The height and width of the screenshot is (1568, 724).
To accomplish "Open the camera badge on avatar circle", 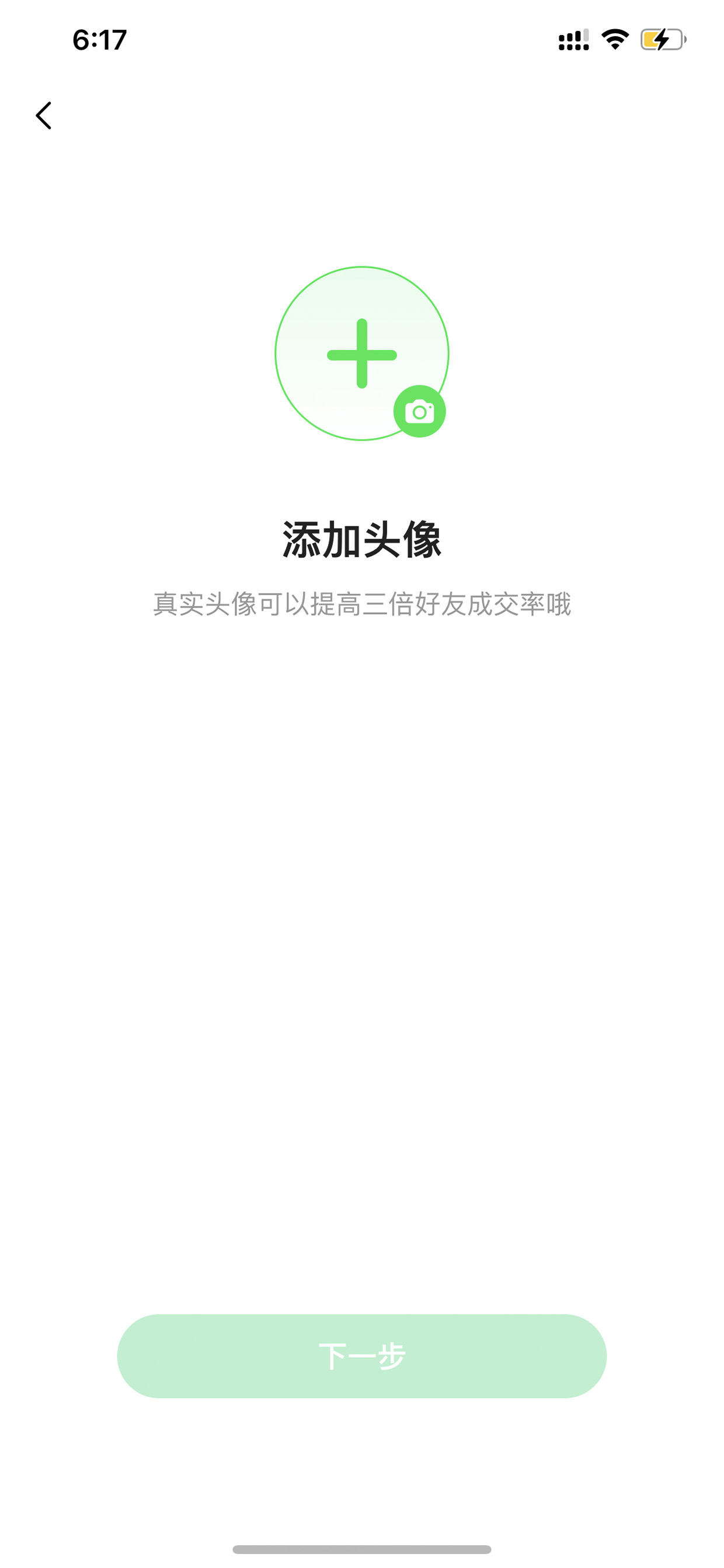I will [419, 411].
